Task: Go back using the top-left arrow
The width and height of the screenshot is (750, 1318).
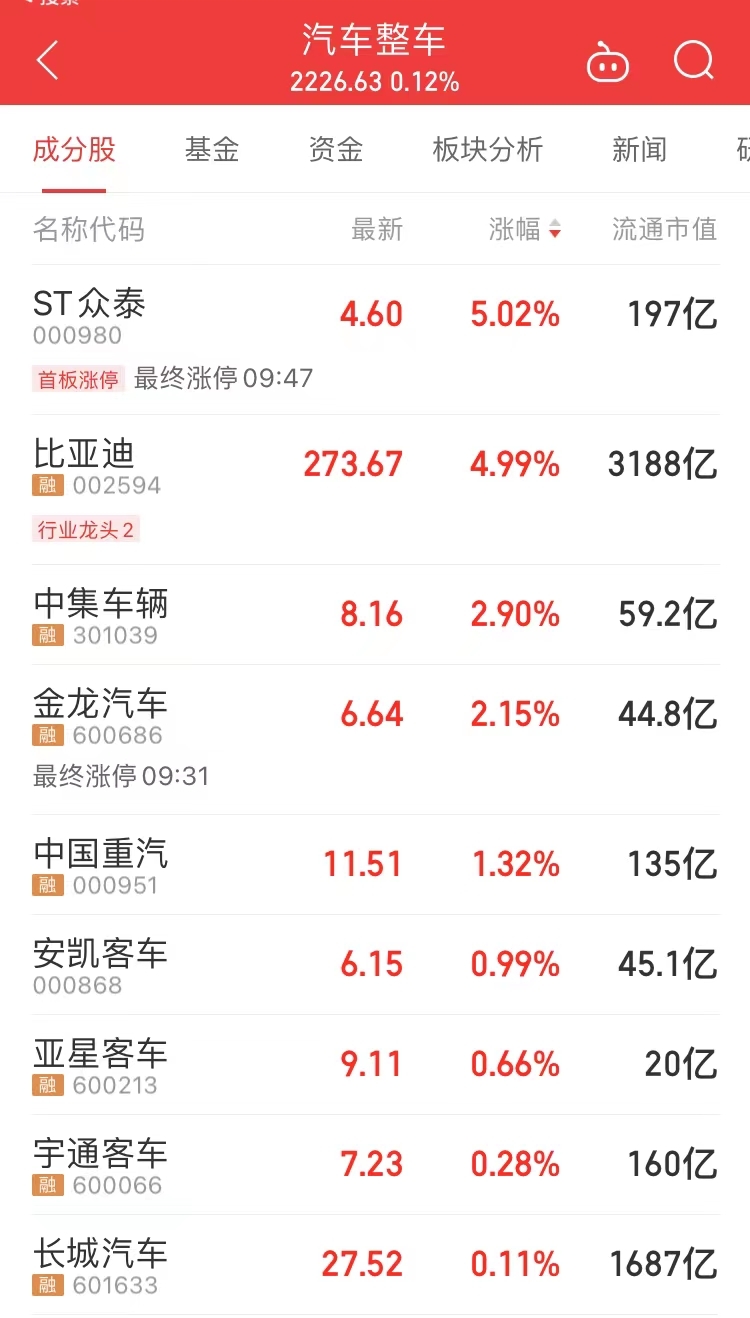Action: [x=47, y=61]
